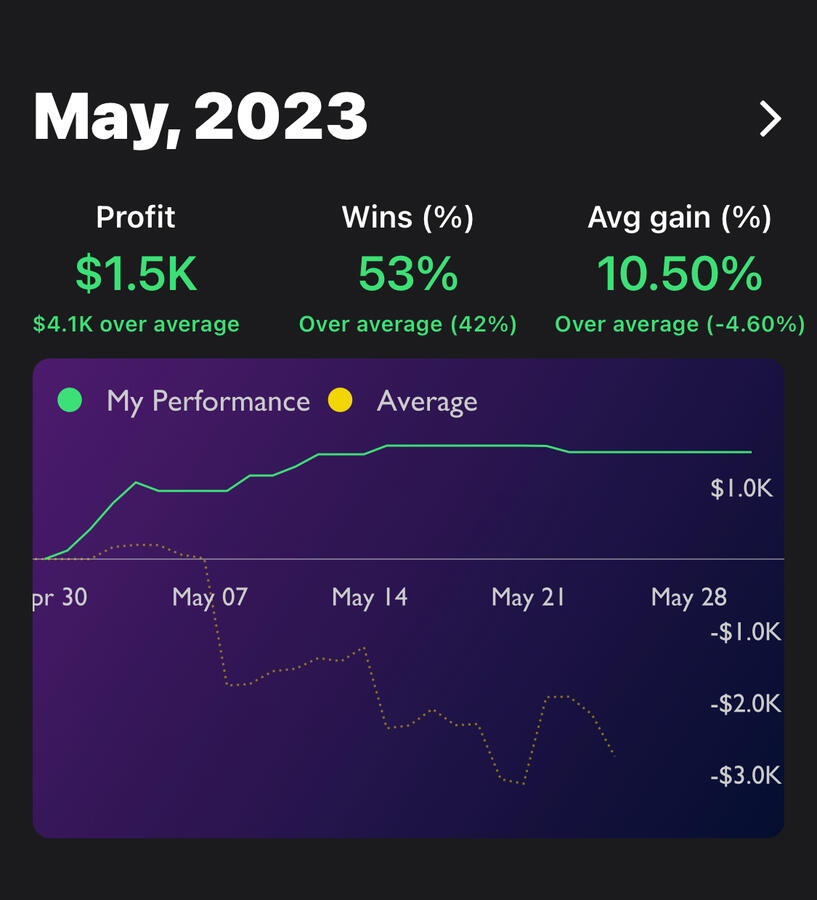Open the next month with the right chevron

770,118
